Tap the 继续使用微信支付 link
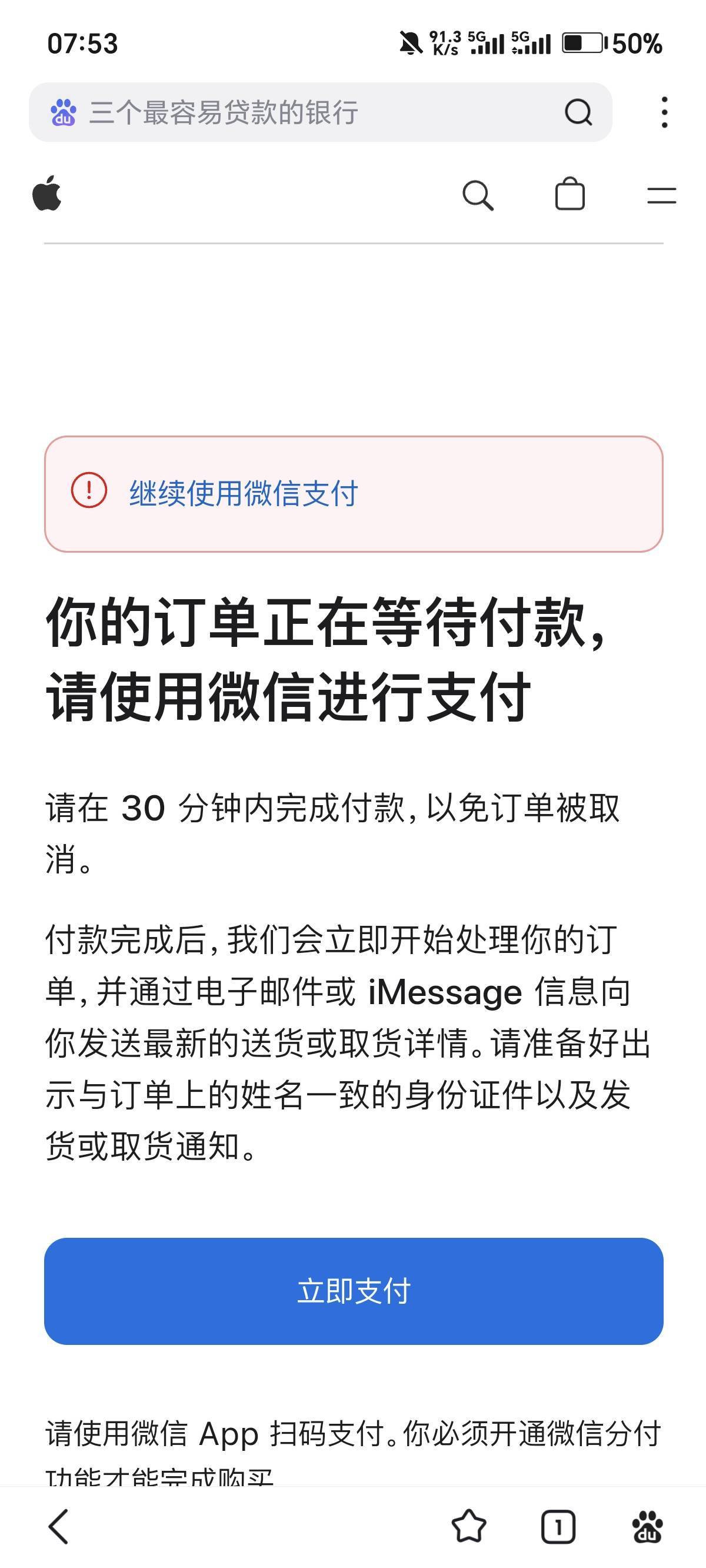Screen dimensions: 706x1568 click(244, 493)
